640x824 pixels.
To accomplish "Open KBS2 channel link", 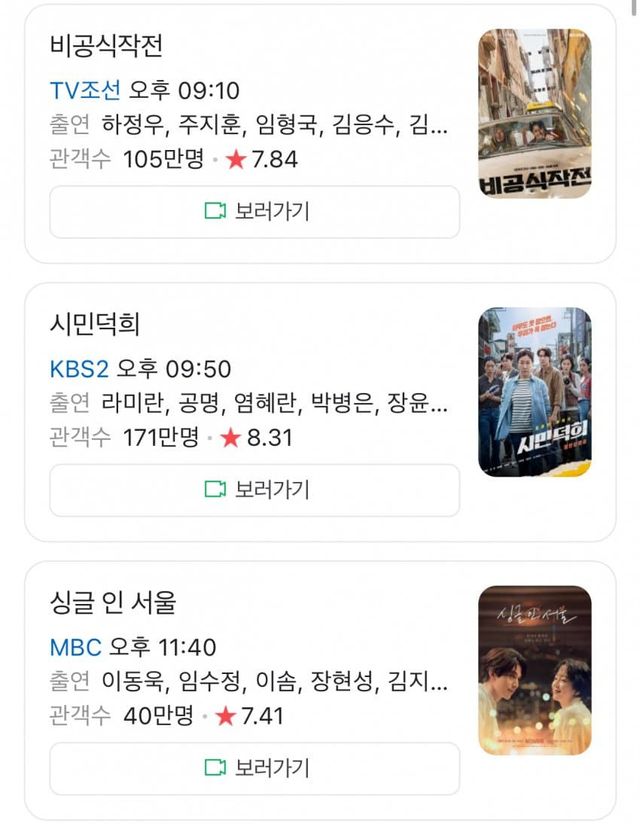I will [79, 368].
